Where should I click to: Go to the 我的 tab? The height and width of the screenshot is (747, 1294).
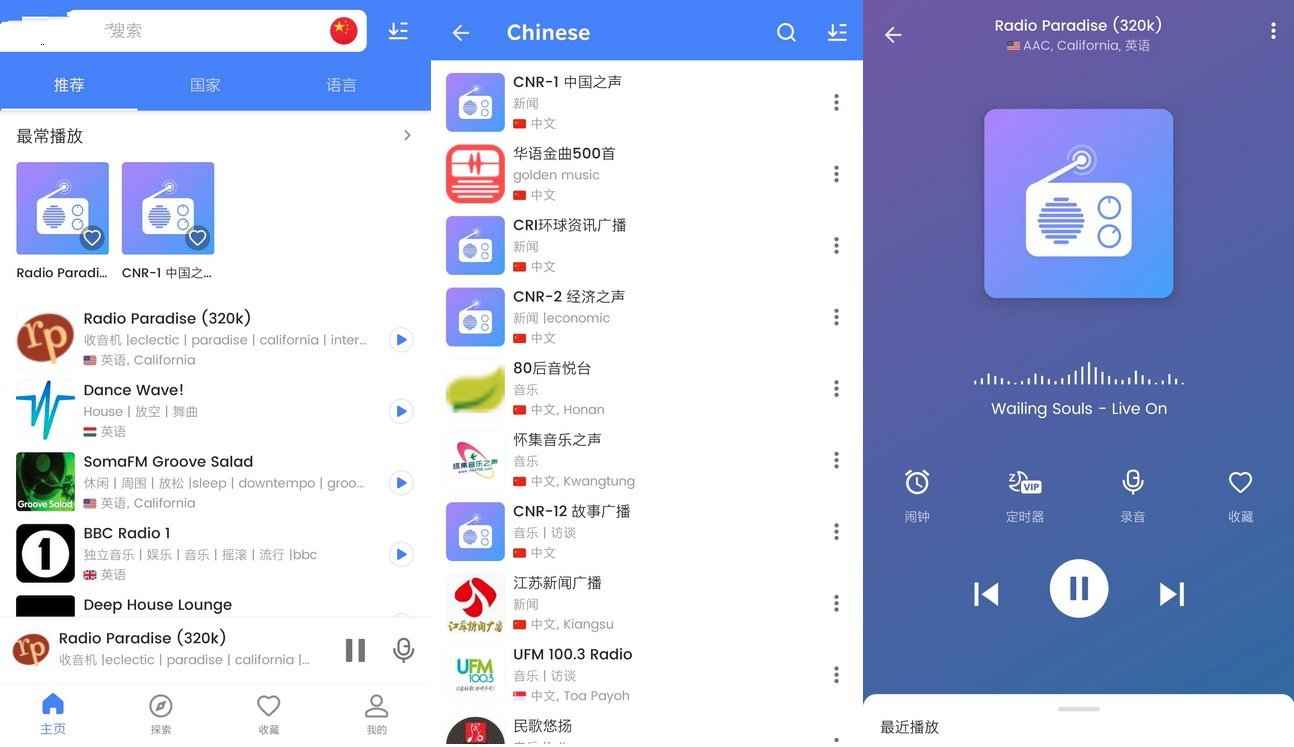click(x=376, y=713)
